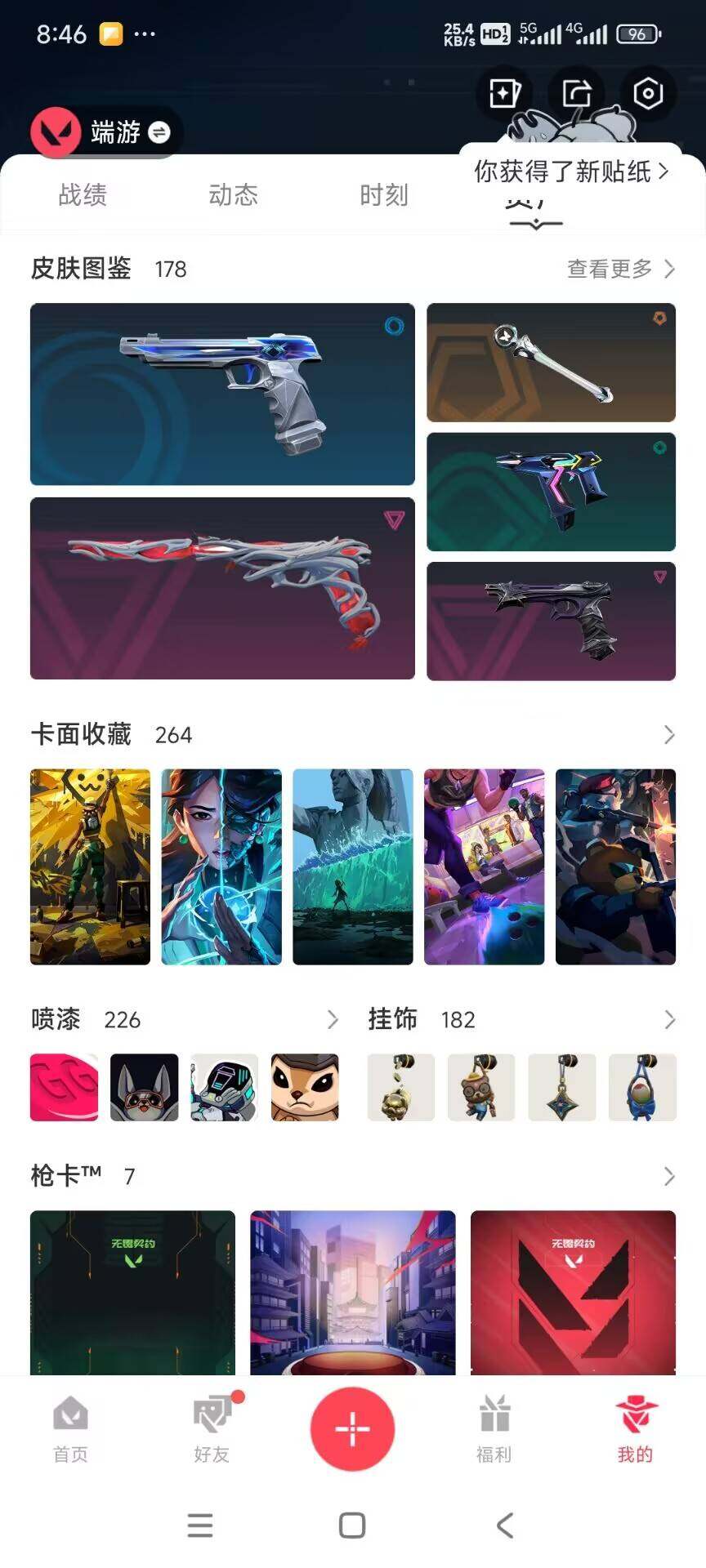Tap the share icon in the top bar

pyautogui.click(x=574, y=93)
